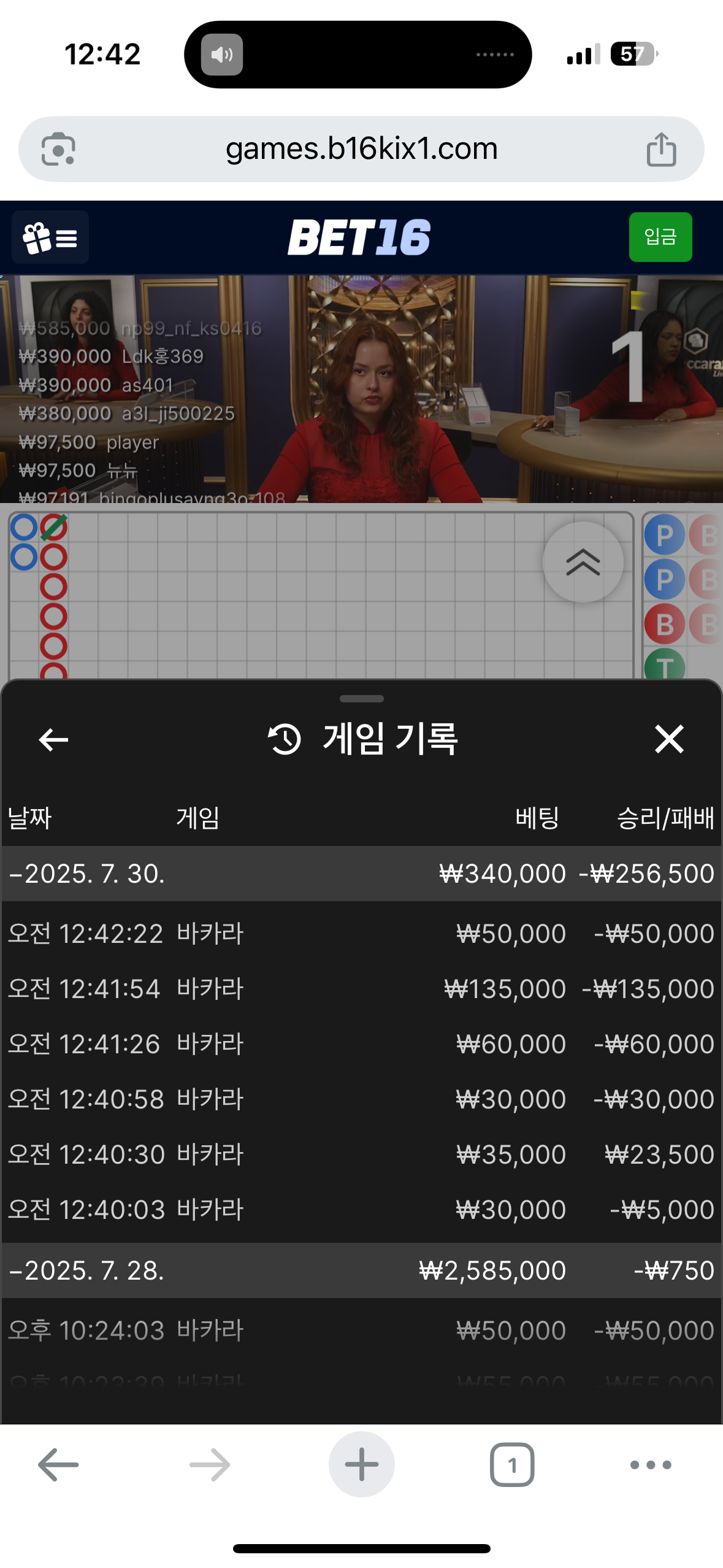Open the gift and menu button
This screenshot has width=723, height=1568.
click(x=50, y=237)
